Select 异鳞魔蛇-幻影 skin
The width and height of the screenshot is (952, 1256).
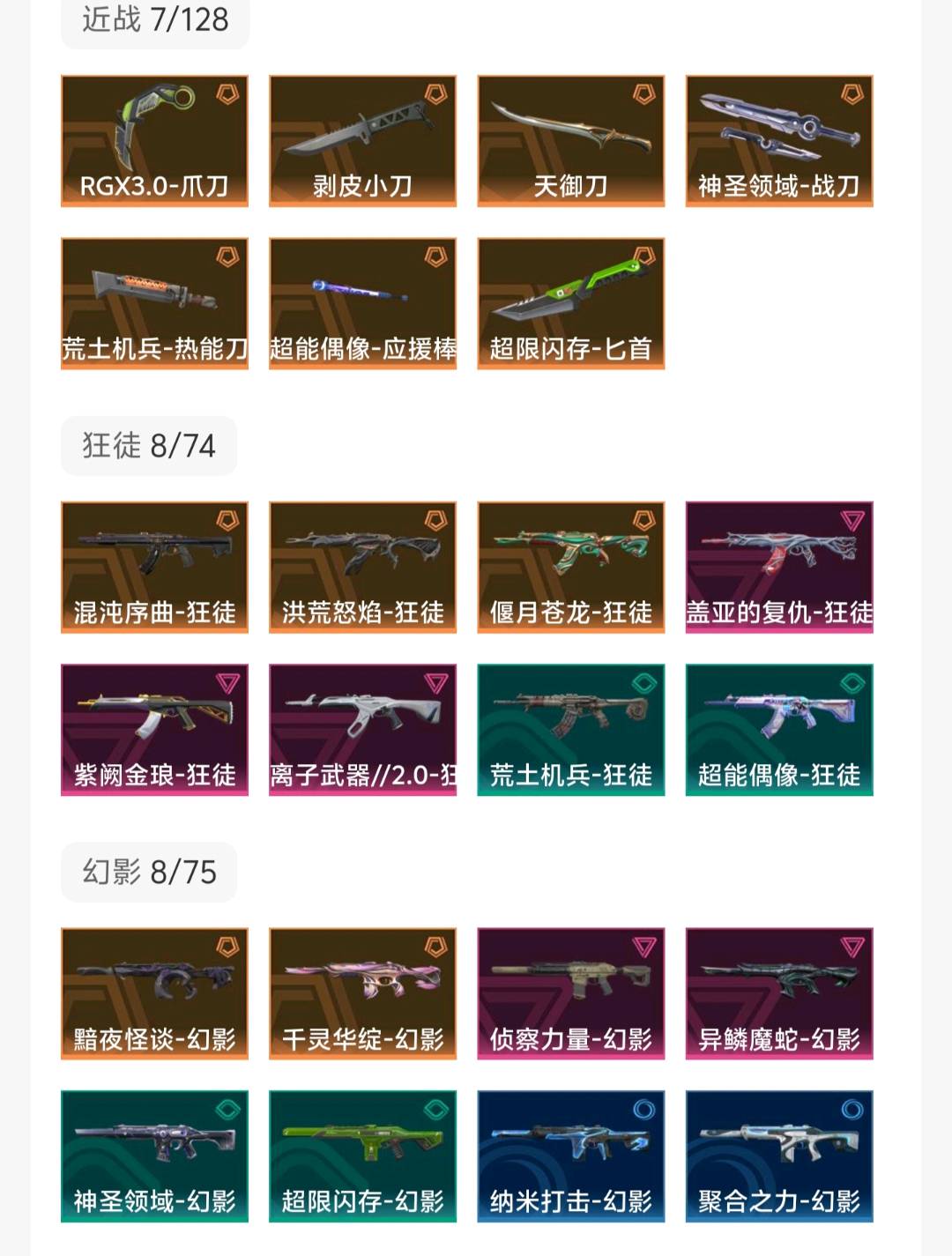click(779, 993)
